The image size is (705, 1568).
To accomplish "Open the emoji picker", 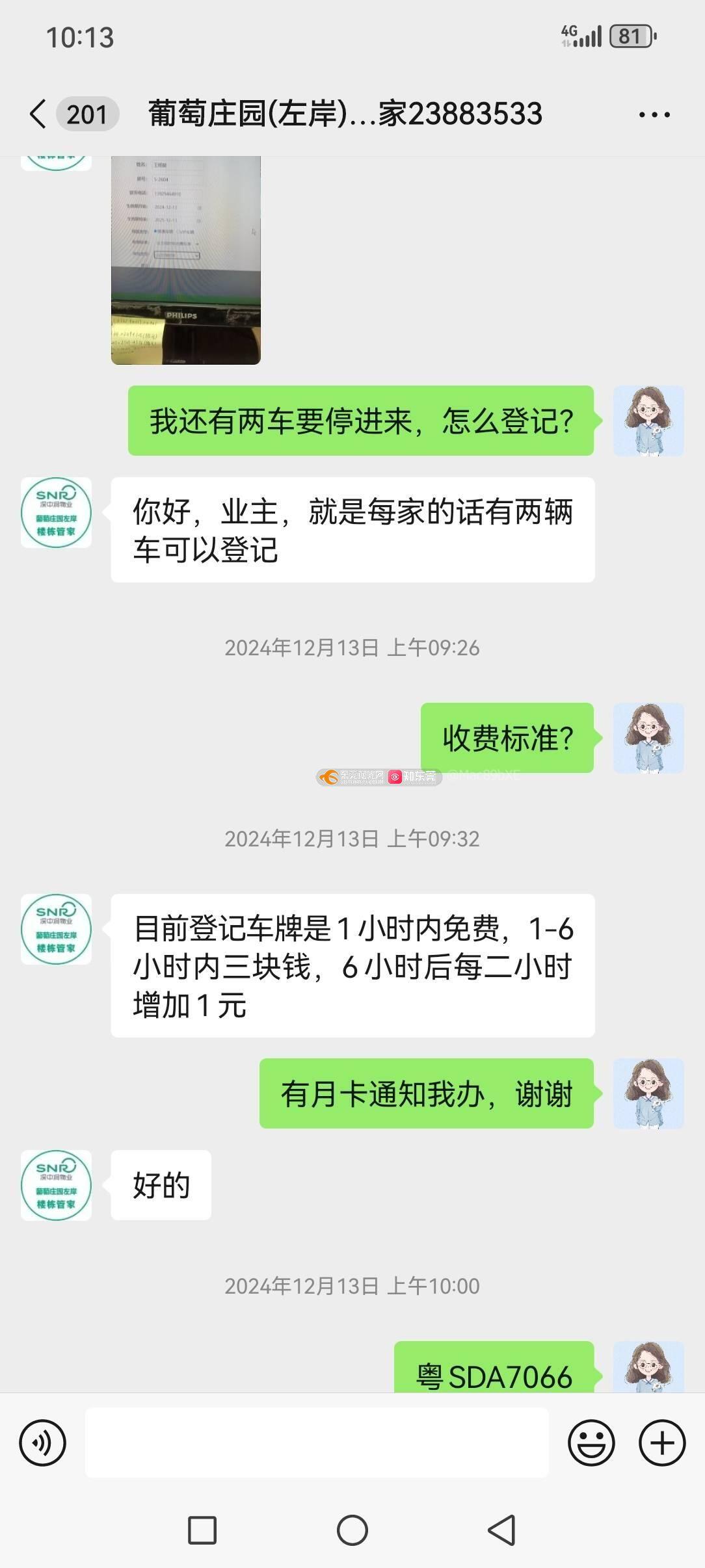I will click(x=591, y=1443).
